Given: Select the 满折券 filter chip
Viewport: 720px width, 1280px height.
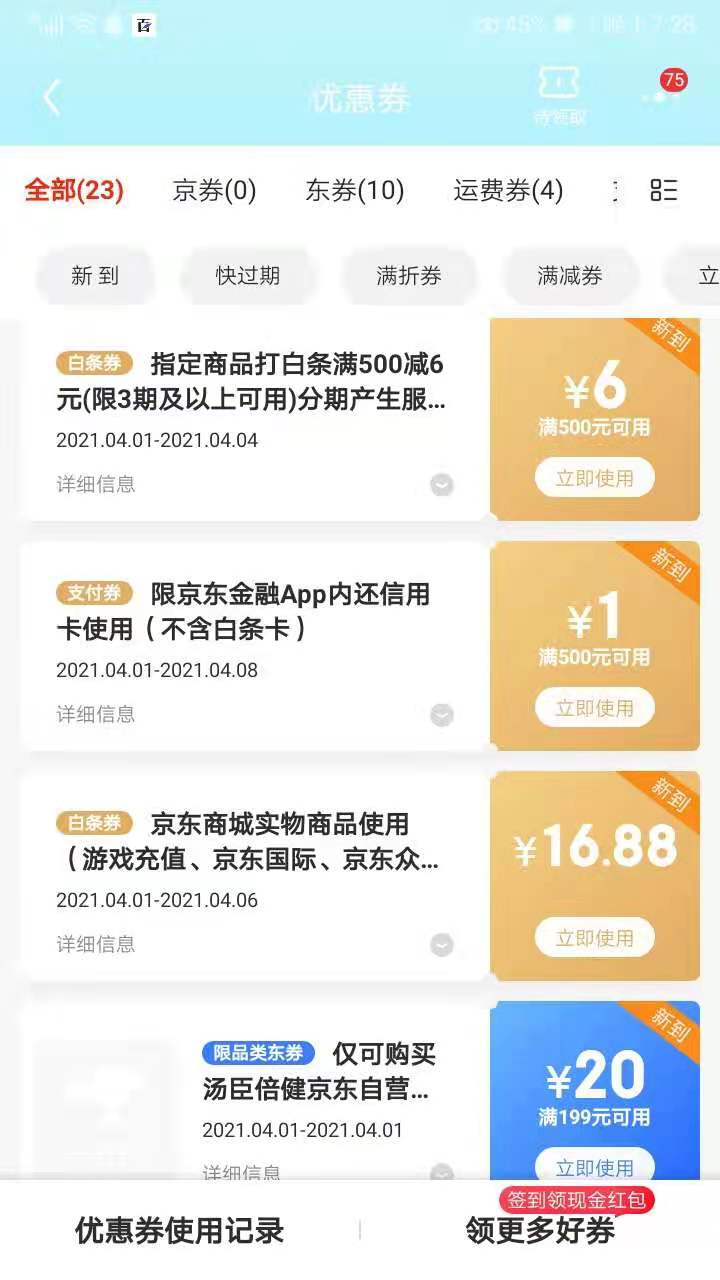Looking at the screenshot, I should coord(408,276).
